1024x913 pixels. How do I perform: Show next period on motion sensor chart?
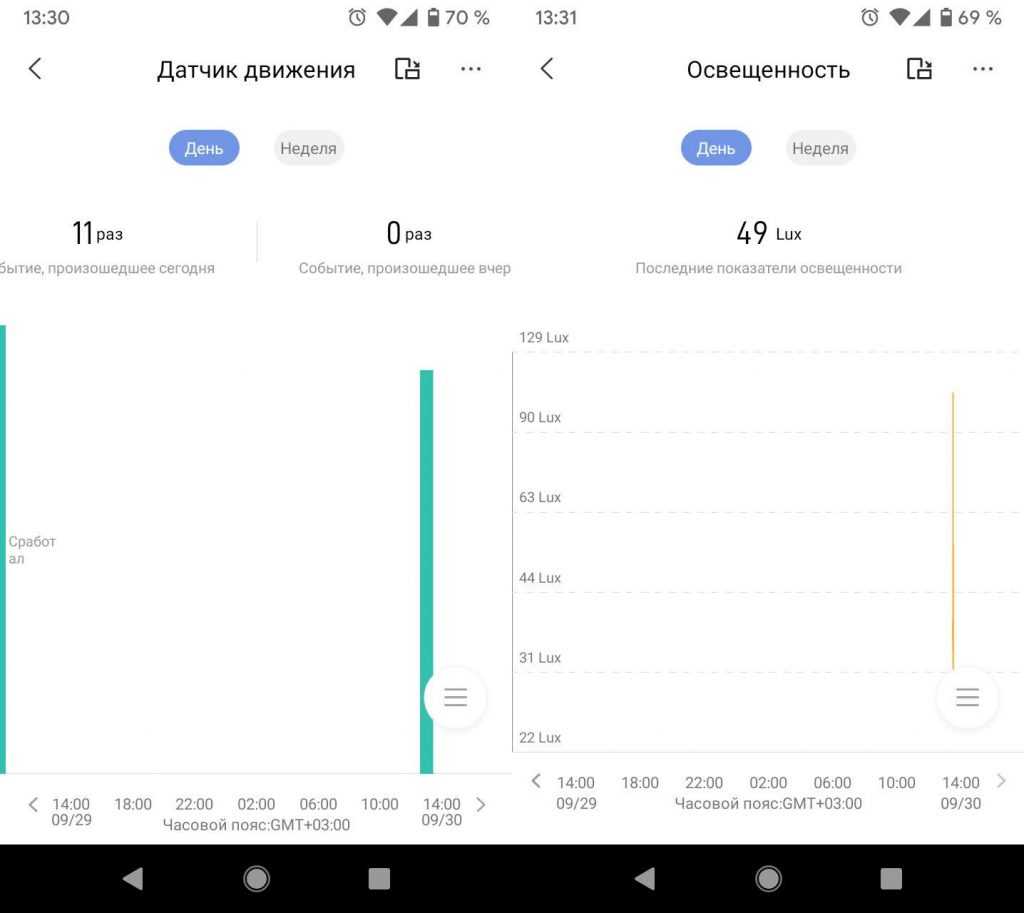pyautogui.click(x=481, y=804)
